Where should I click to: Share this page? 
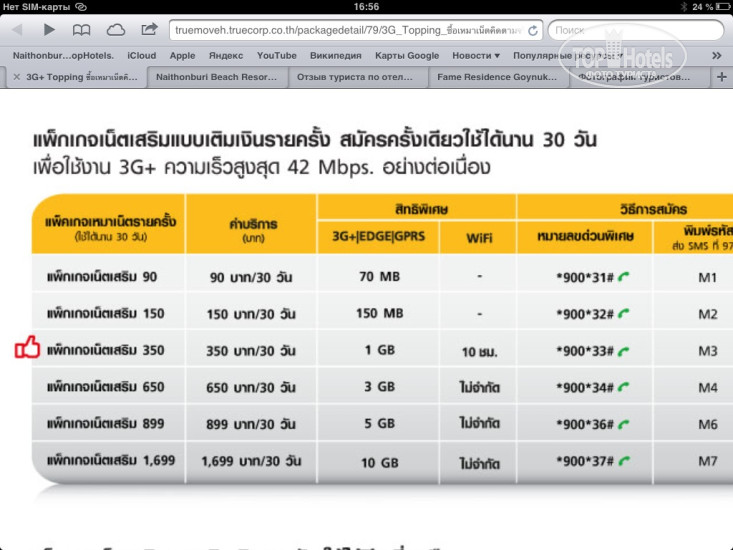click(x=149, y=30)
